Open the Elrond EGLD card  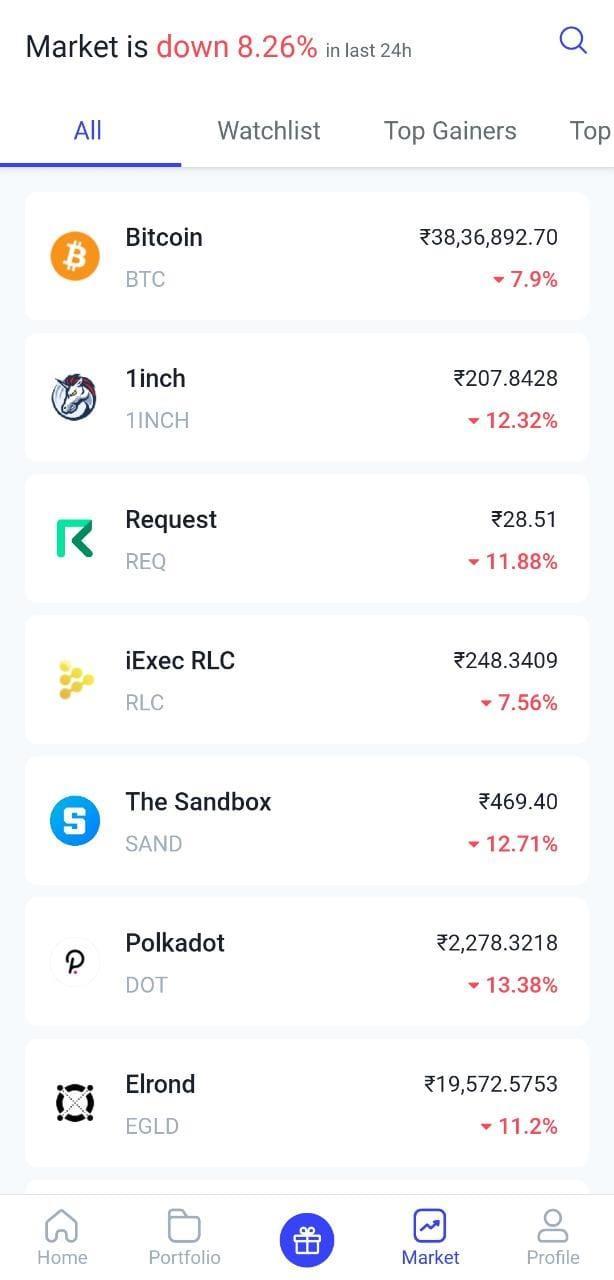(x=307, y=1102)
